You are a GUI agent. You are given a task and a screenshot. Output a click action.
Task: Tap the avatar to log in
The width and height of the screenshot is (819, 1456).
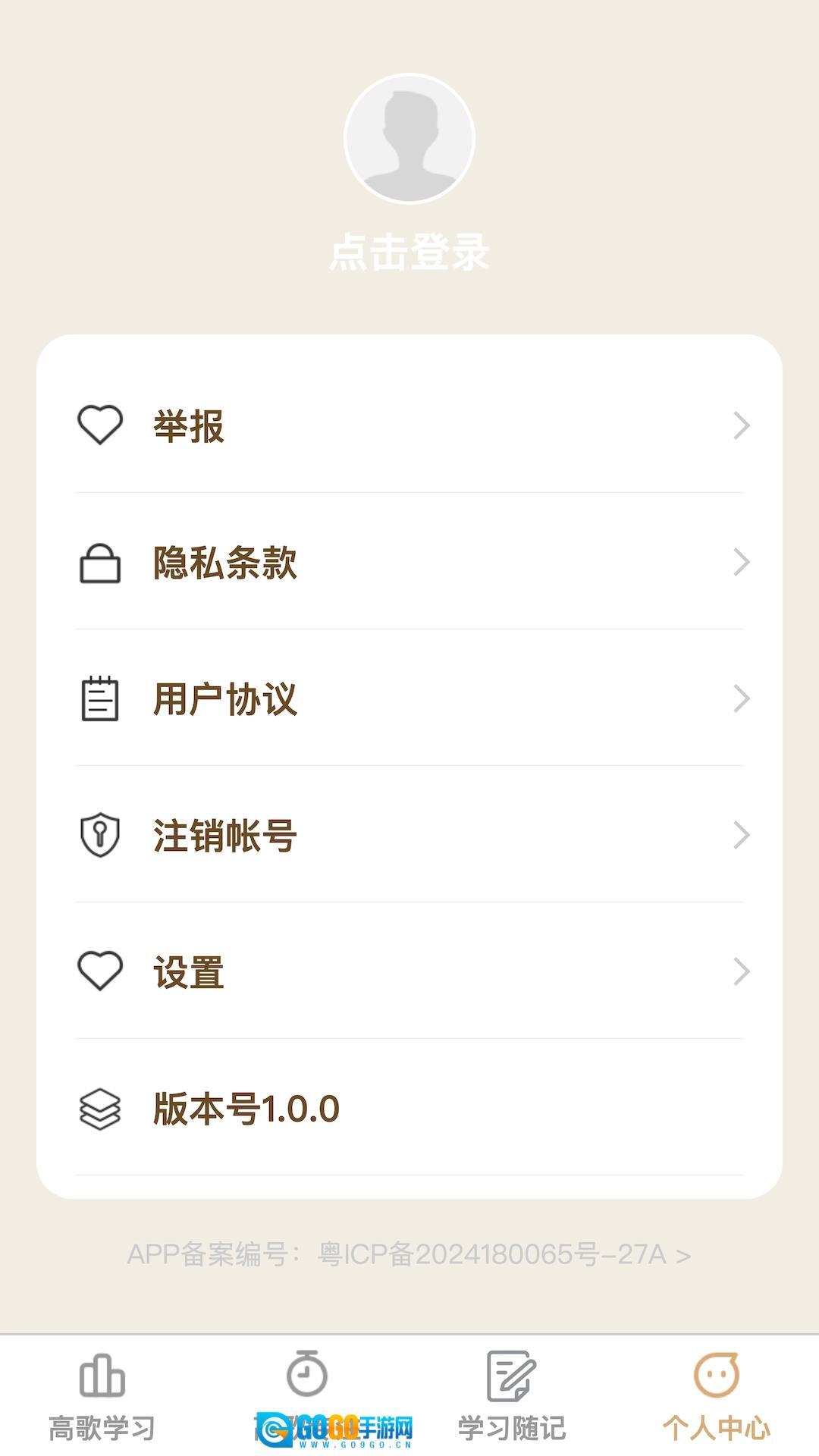click(x=409, y=139)
